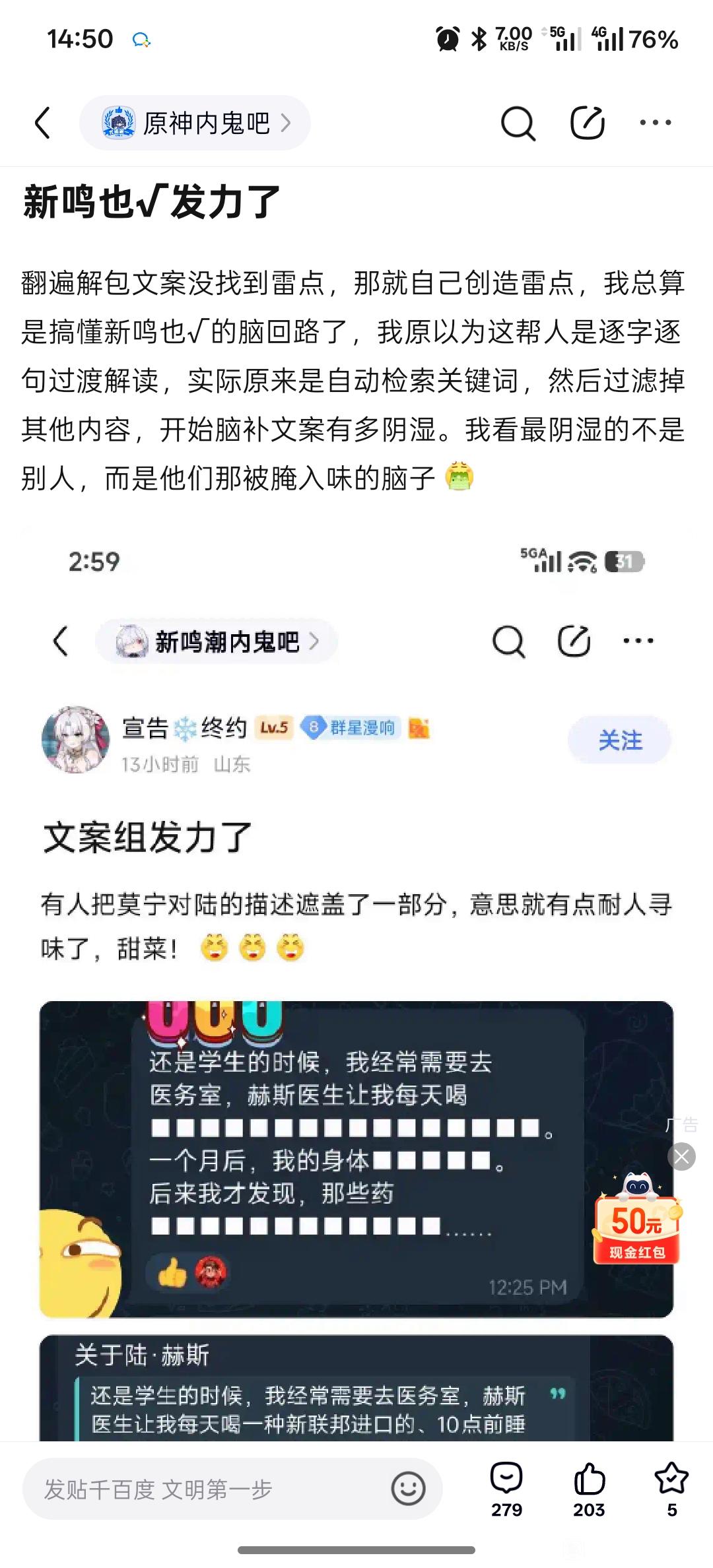Open the three-dot overflow menu

(x=655, y=123)
